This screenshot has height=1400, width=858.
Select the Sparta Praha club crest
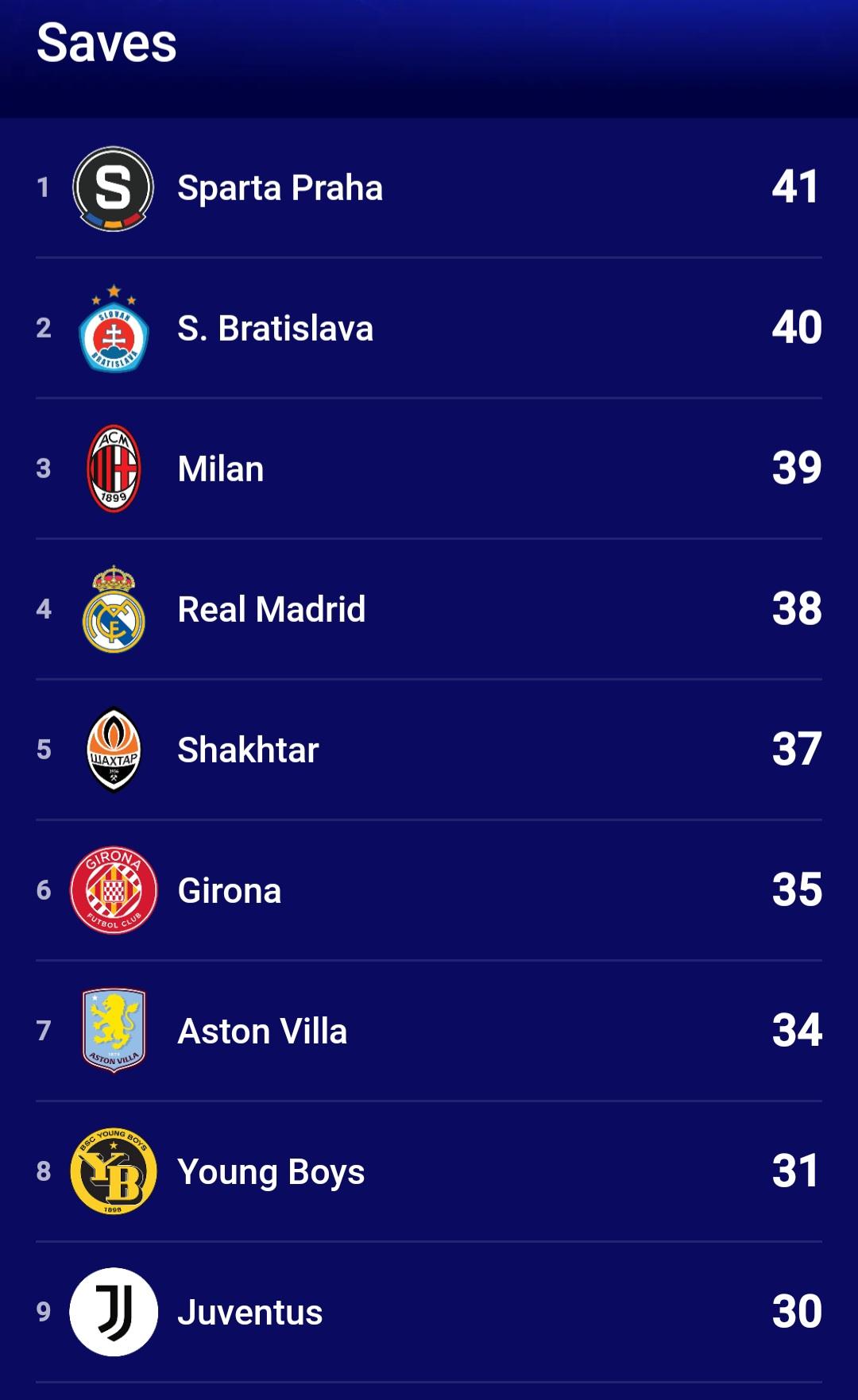[x=114, y=187]
